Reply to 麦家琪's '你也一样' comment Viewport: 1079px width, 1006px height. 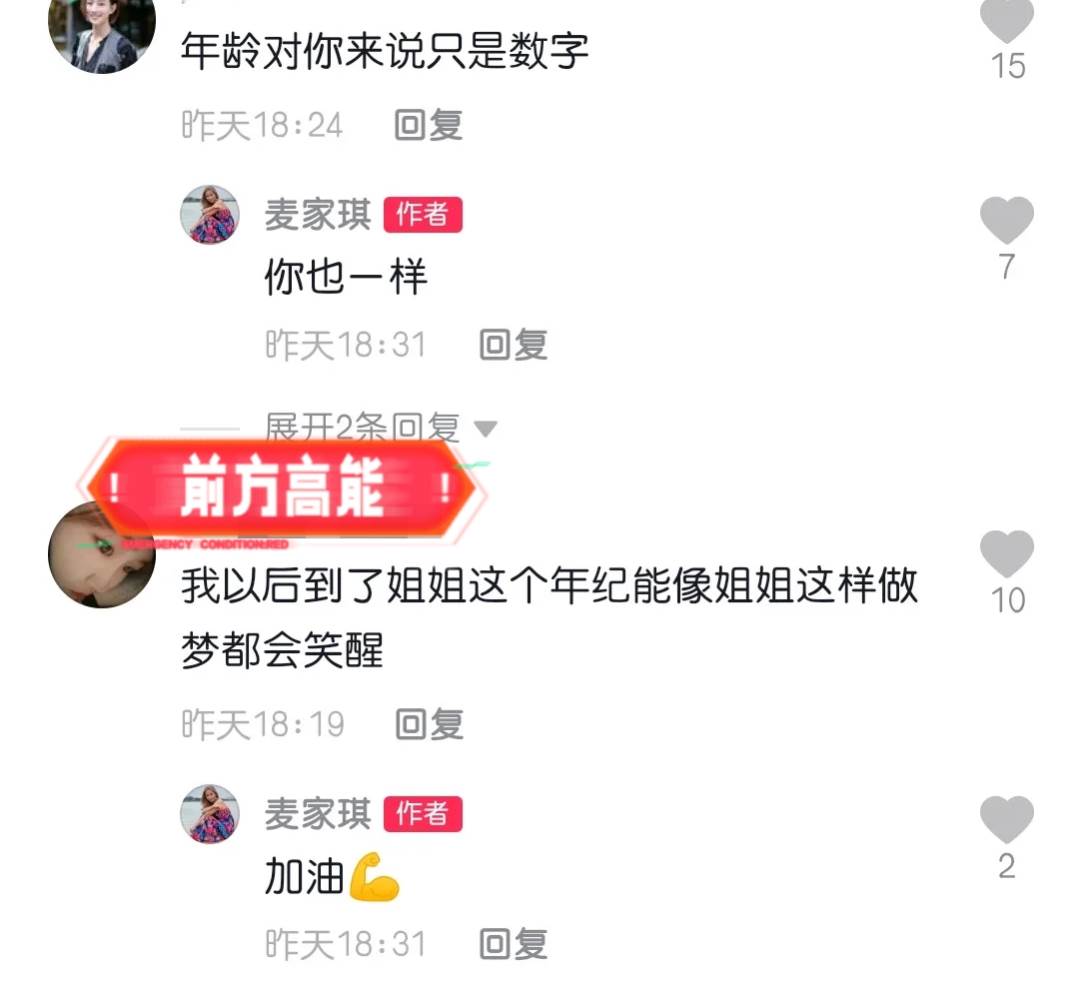point(513,345)
